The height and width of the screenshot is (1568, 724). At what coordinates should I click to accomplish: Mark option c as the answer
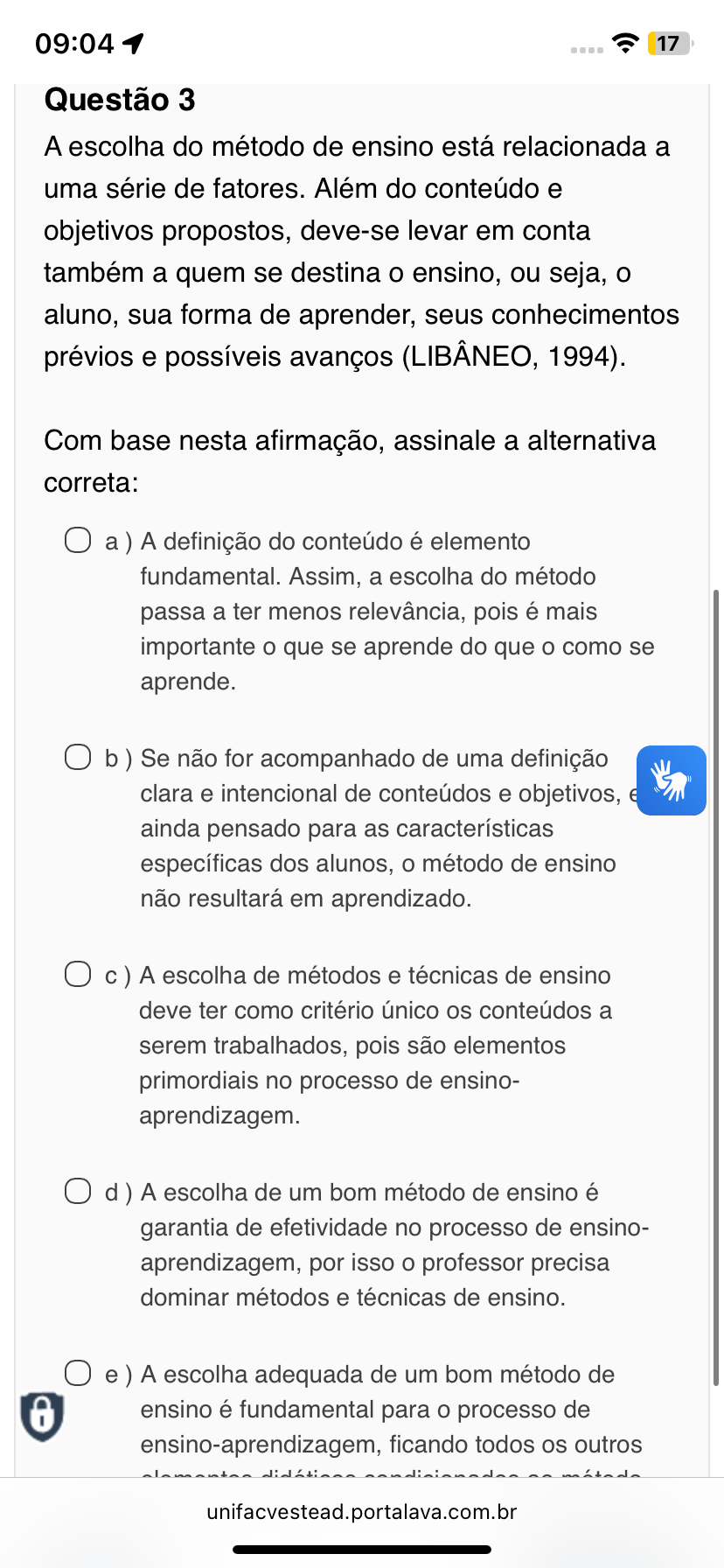point(78,975)
